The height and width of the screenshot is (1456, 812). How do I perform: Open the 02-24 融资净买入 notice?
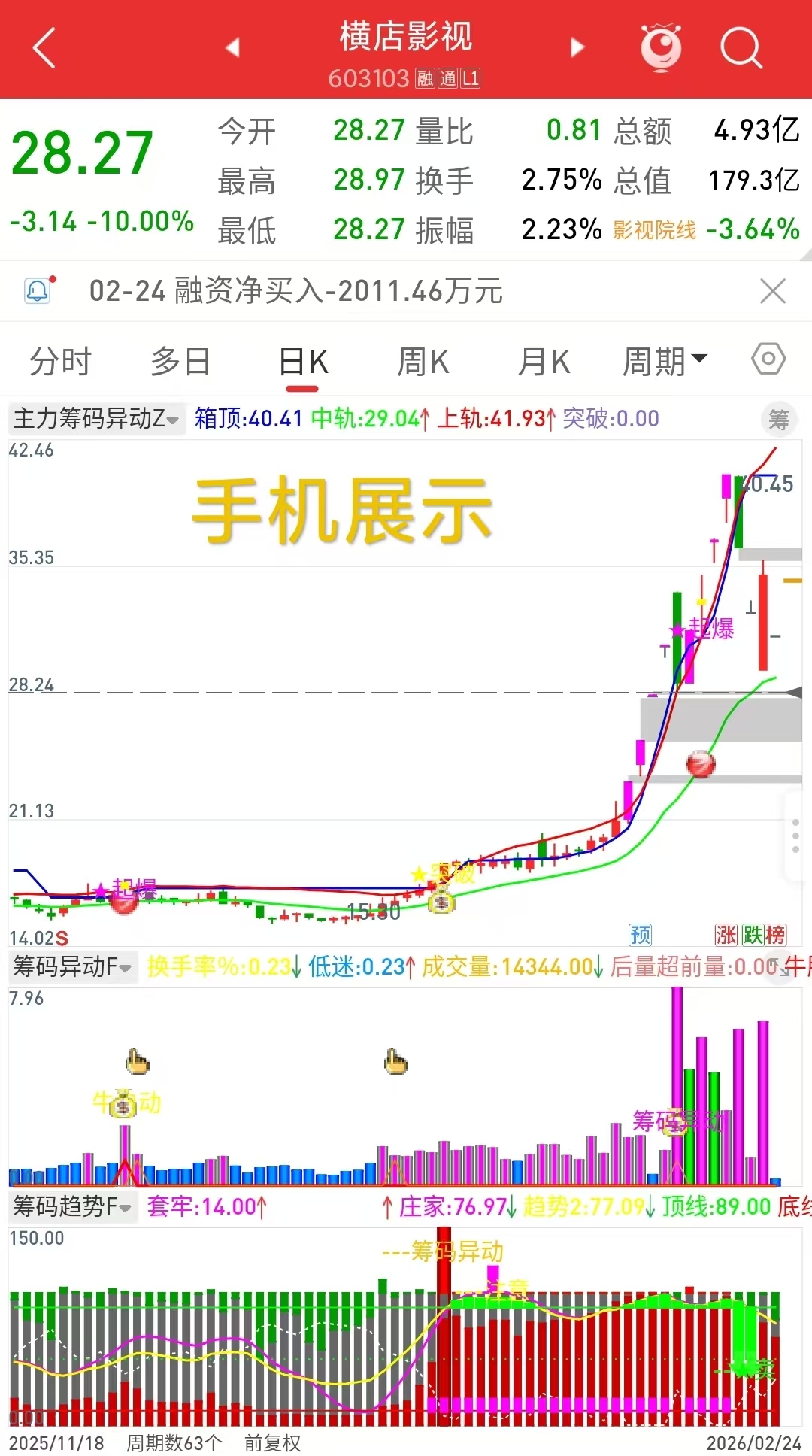coord(295,291)
